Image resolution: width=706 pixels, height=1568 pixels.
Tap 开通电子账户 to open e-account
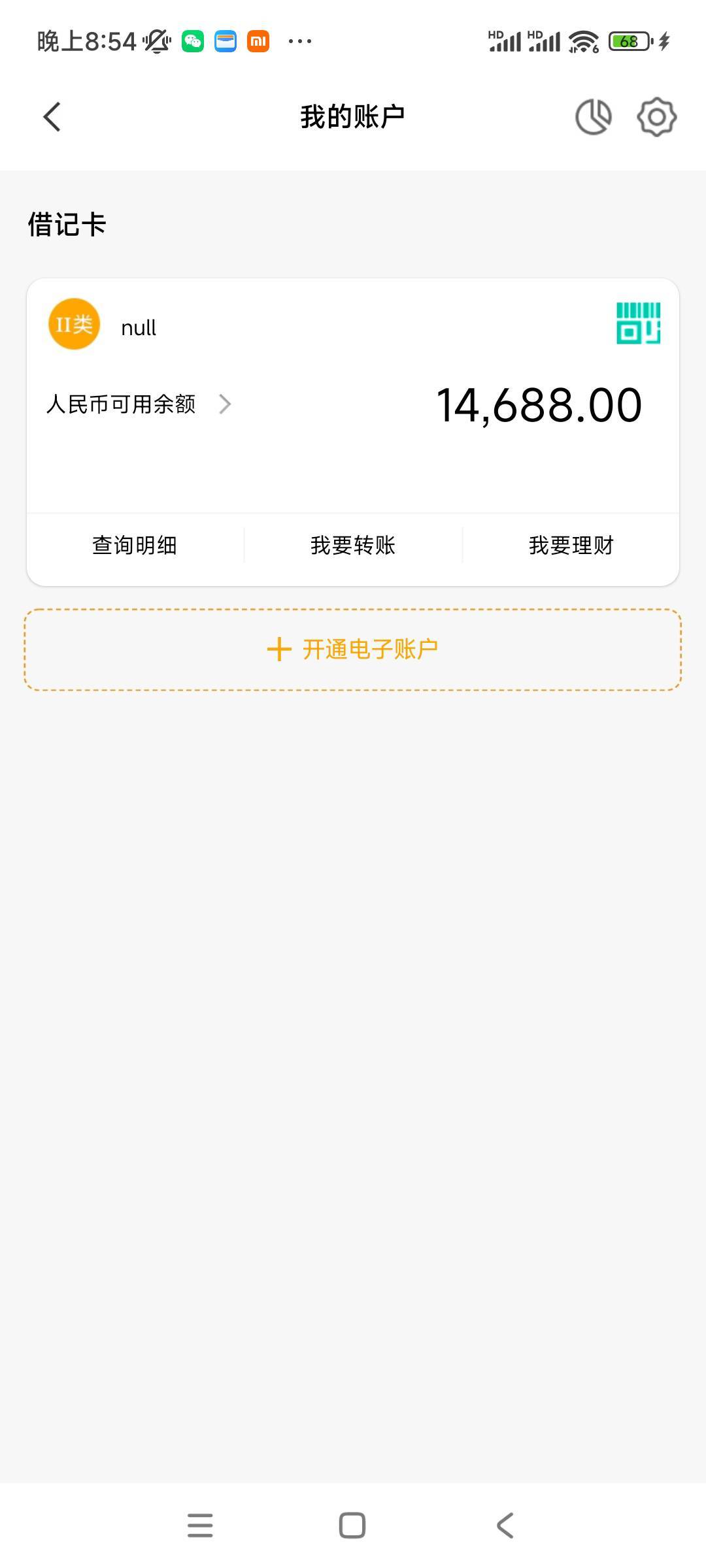[x=353, y=649]
